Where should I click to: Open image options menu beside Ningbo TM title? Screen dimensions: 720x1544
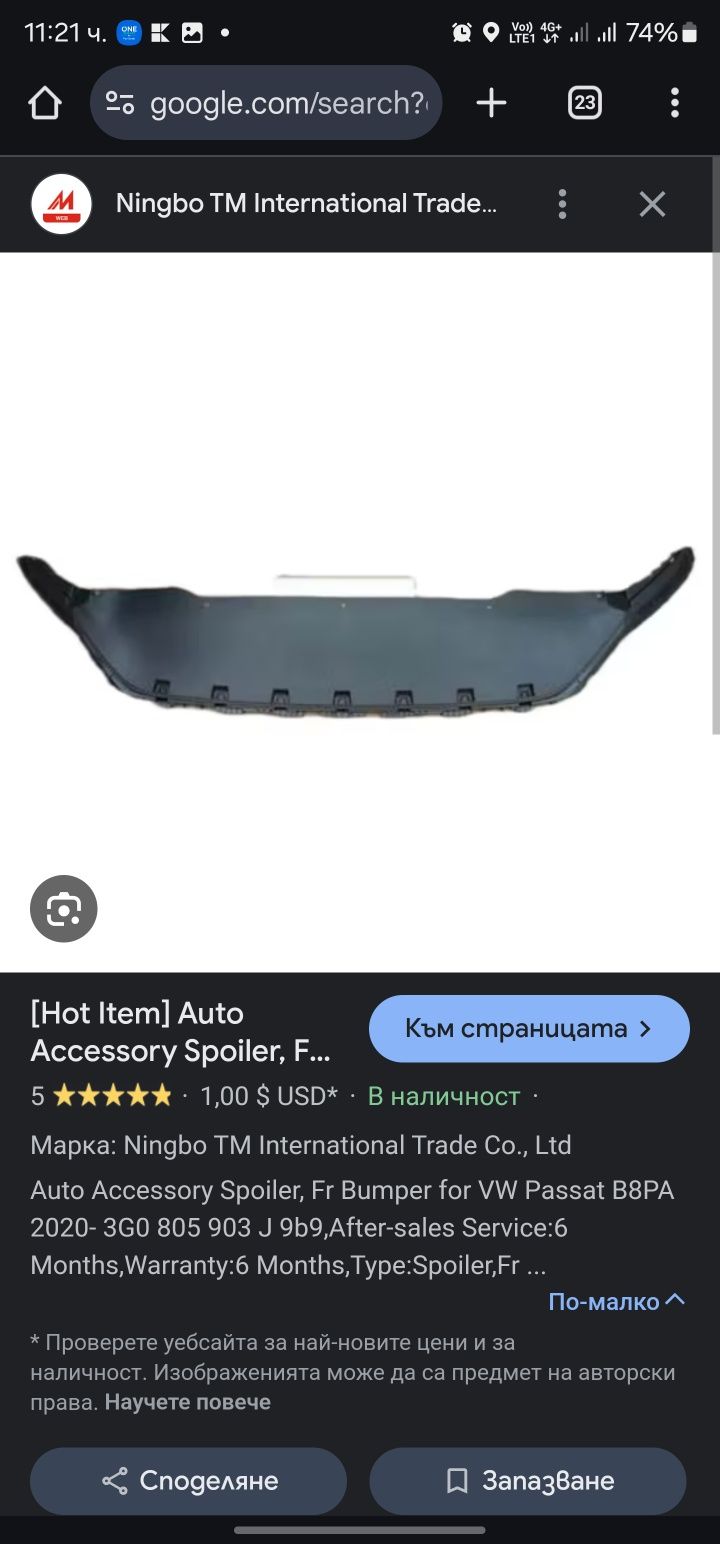click(563, 204)
